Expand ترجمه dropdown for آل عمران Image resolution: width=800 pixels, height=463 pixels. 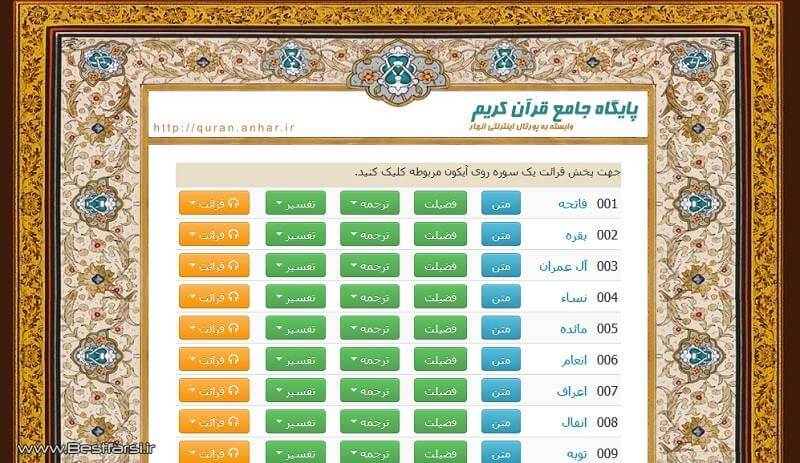[369, 266]
